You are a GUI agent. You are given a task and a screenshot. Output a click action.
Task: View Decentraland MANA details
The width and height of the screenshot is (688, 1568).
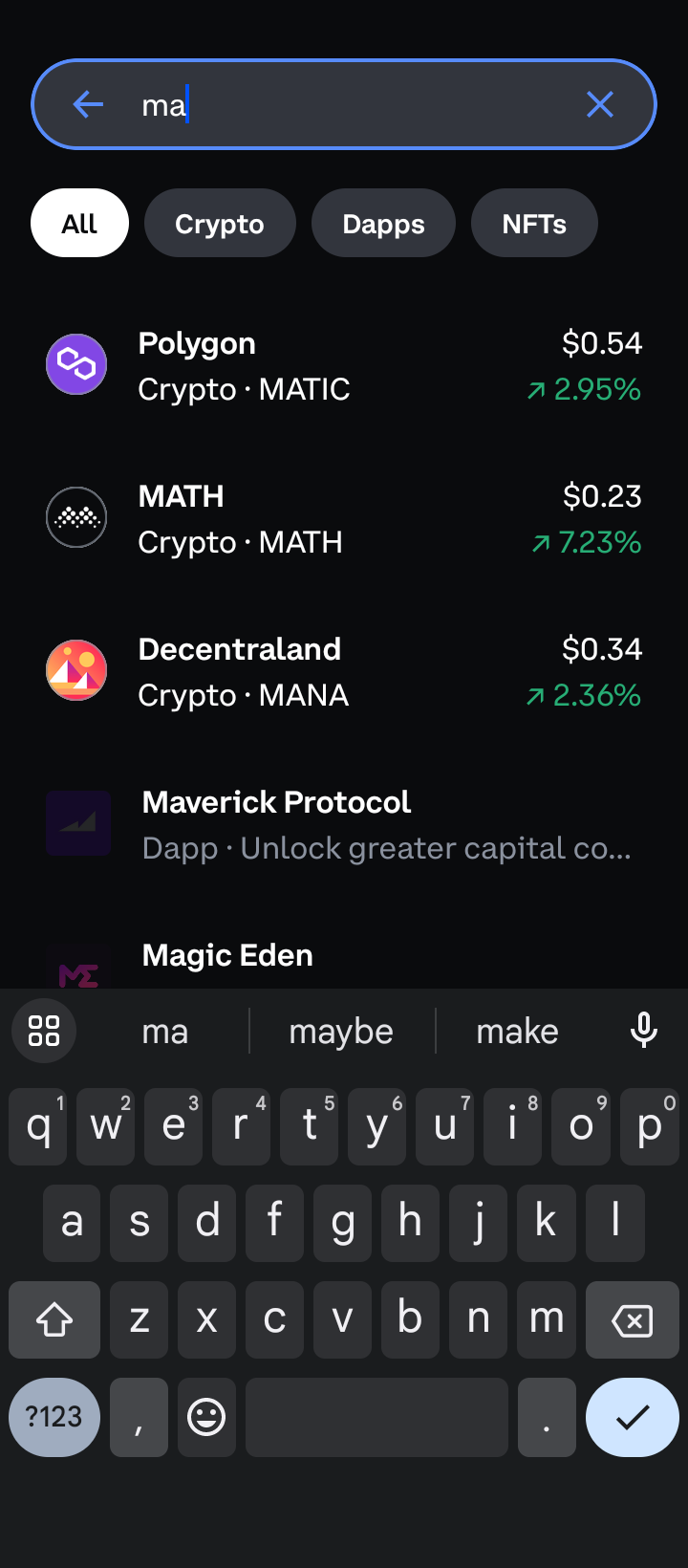coord(344,672)
